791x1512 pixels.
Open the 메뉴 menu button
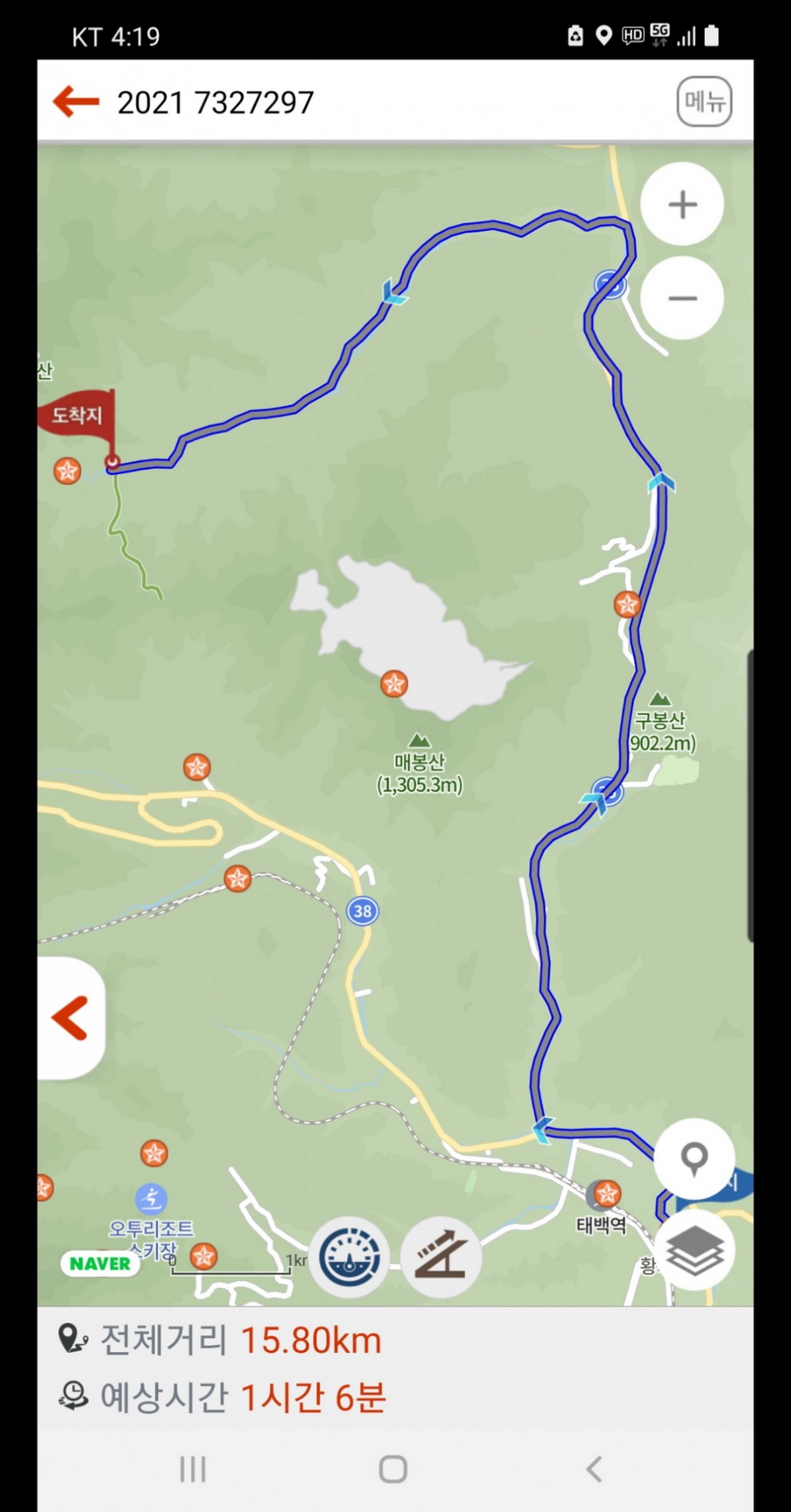(704, 101)
